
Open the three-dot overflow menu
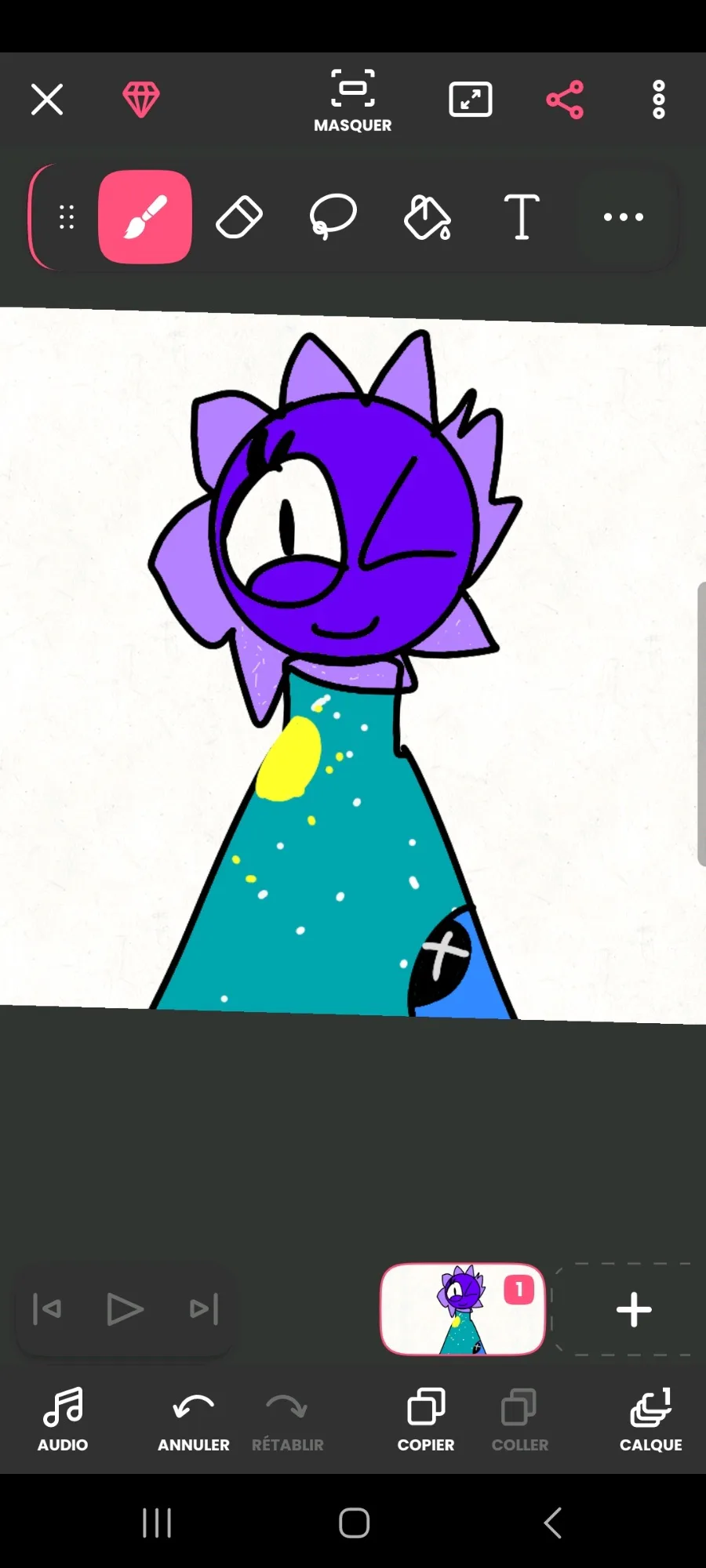tap(659, 100)
